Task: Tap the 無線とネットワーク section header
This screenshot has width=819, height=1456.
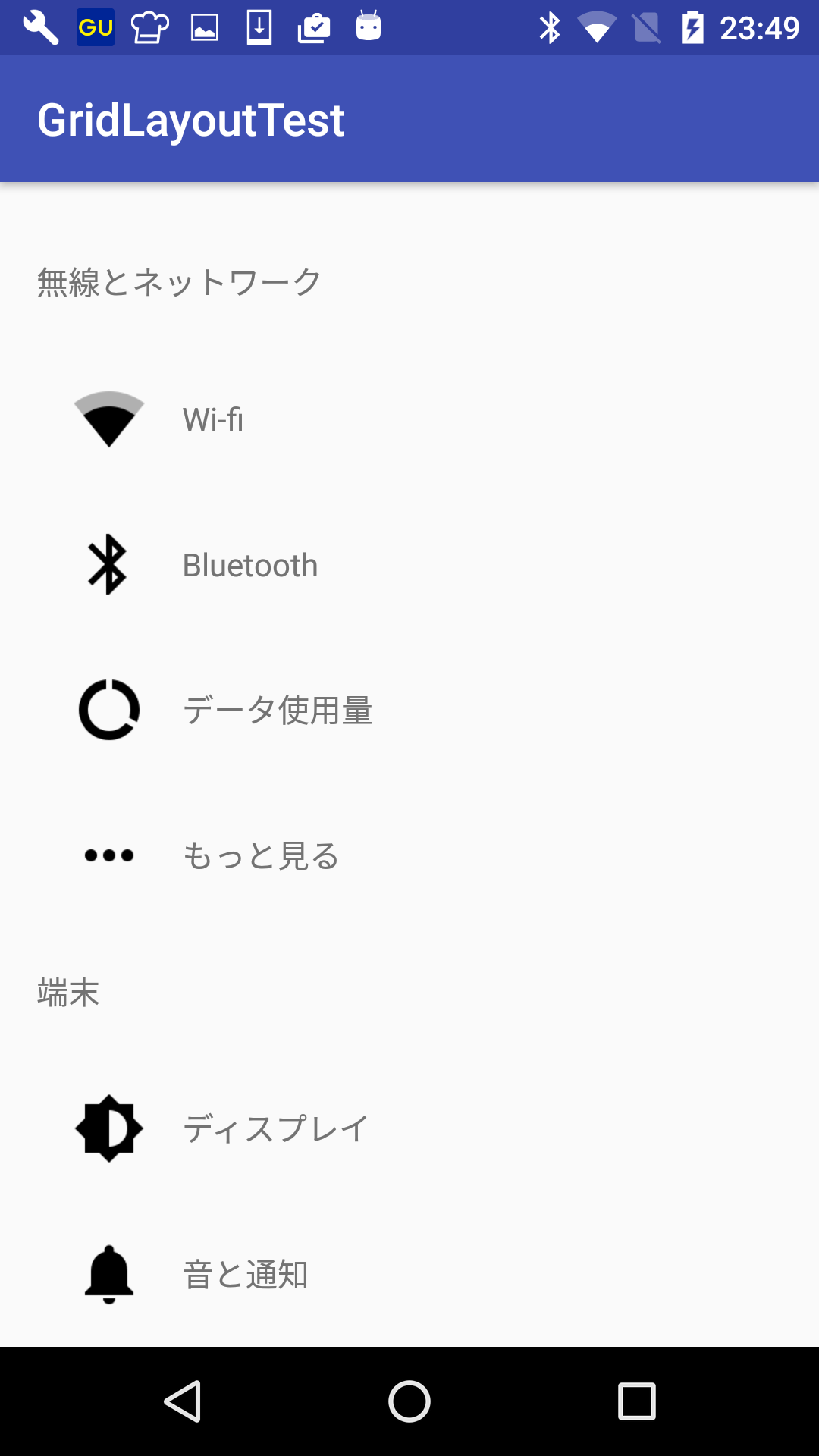Action: (x=177, y=279)
